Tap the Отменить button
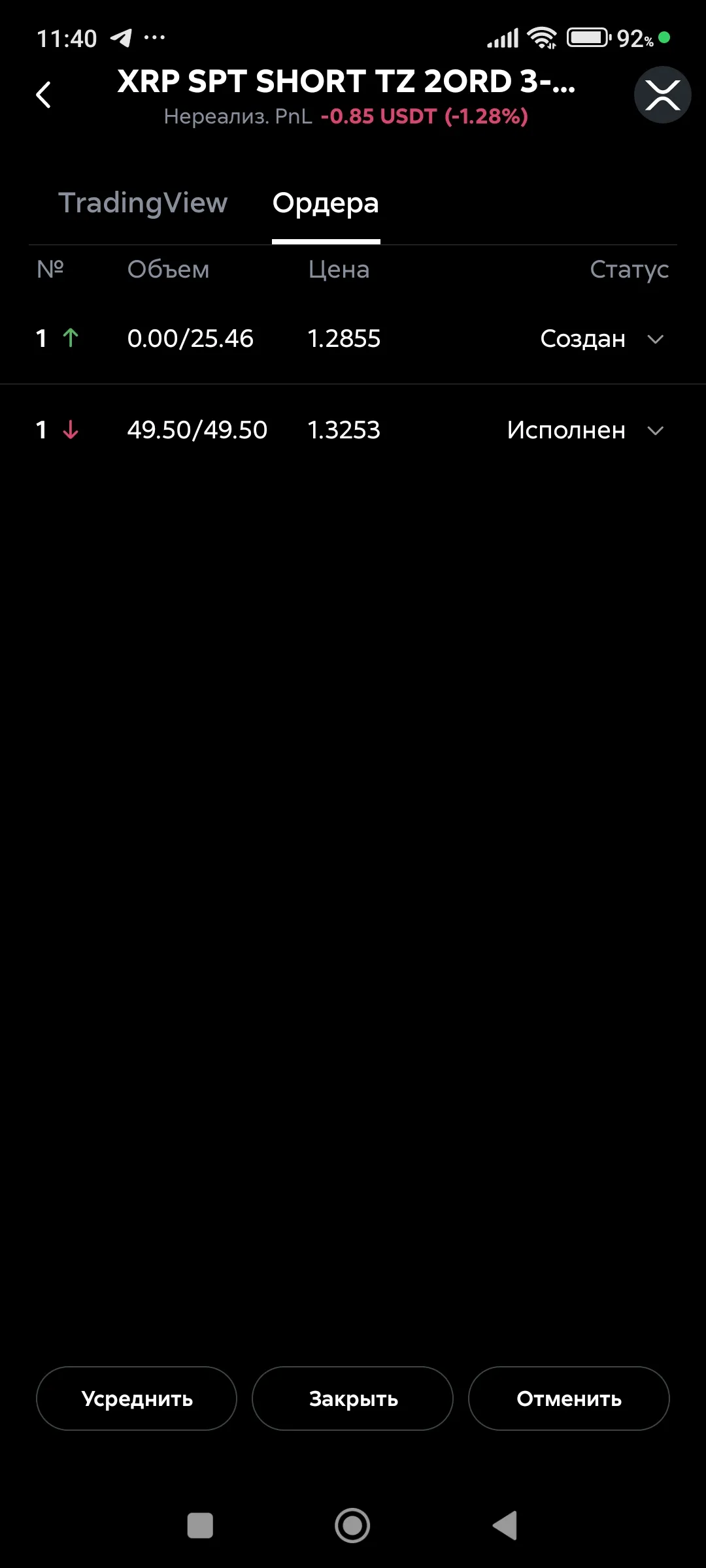The width and height of the screenshot is (706, 1568). (569, 1398)
